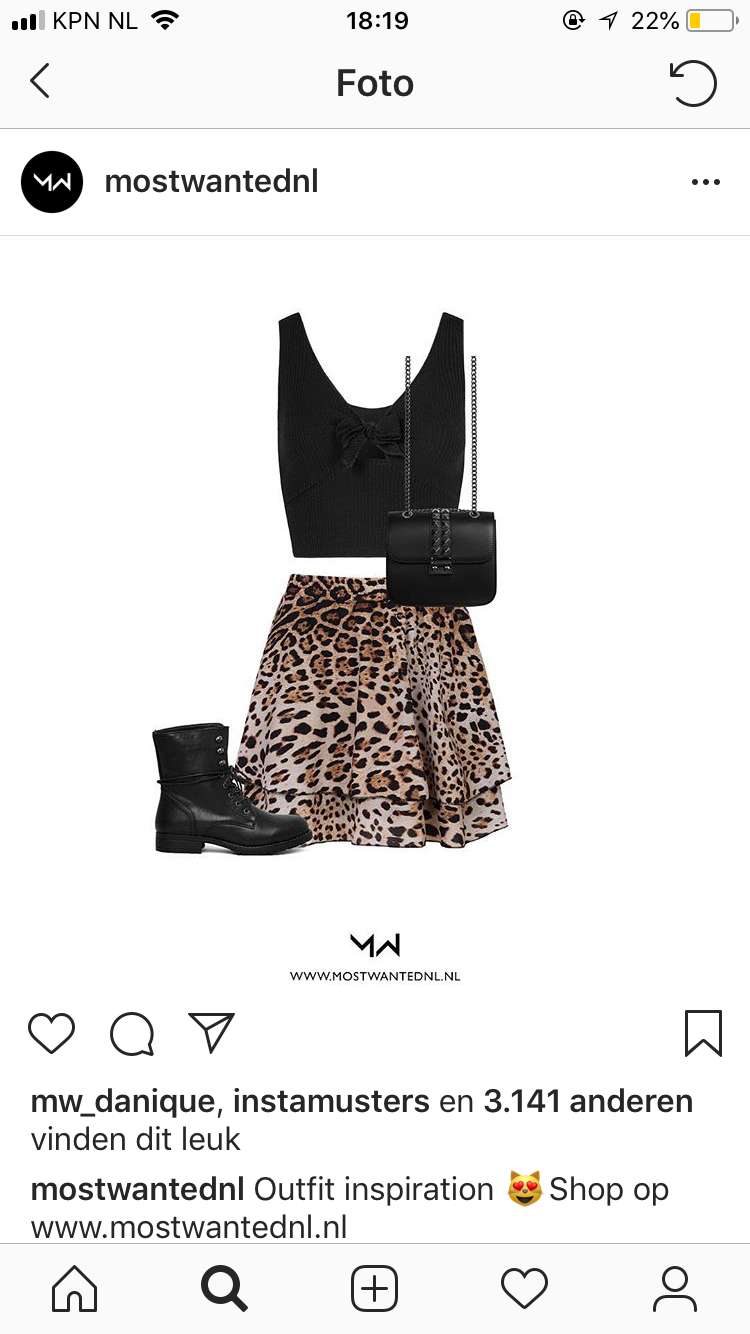750x1334 pixels.
Task: Open mostwantednl profile from post header
Action: pyautogui.click(x=211, y=181)
